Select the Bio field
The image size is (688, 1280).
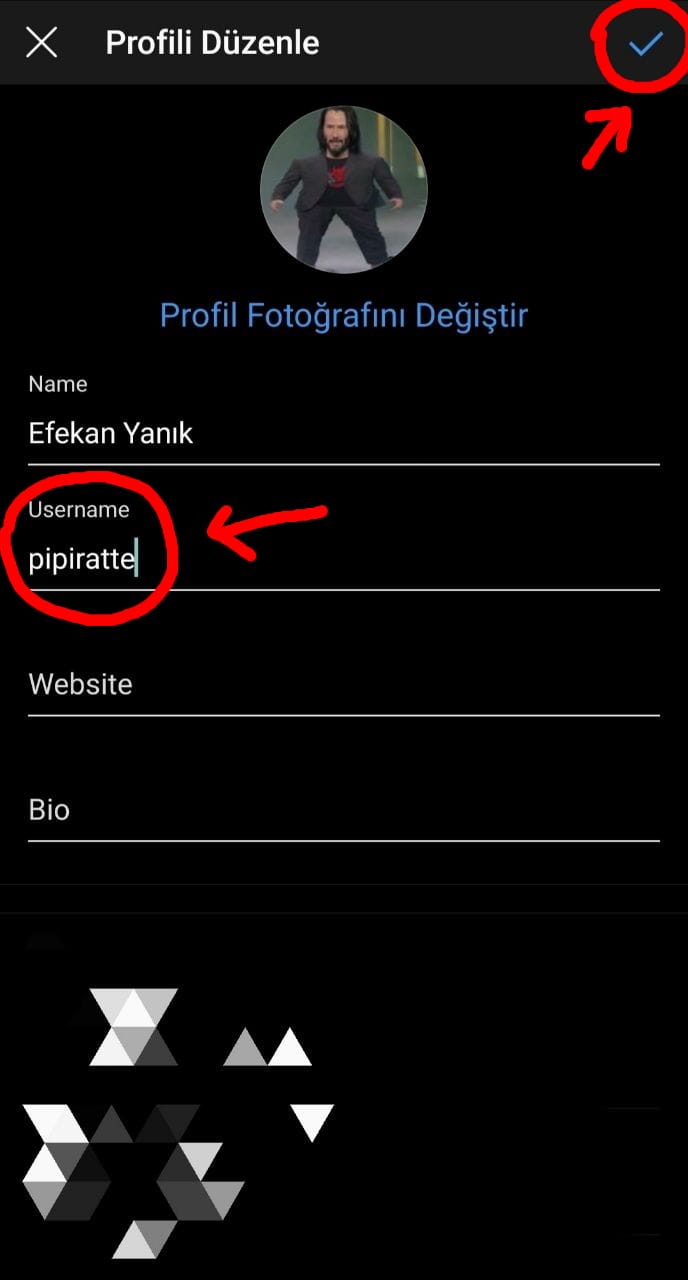343,810
